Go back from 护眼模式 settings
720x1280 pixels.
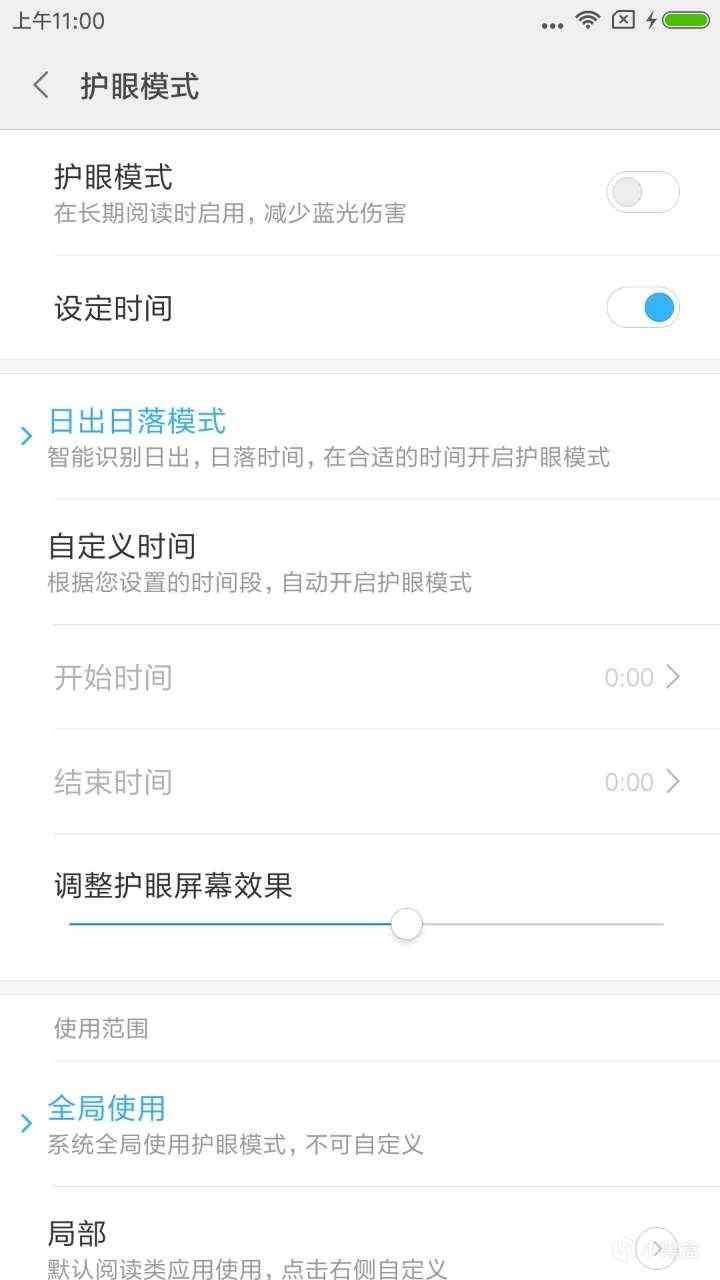(41, 86)
